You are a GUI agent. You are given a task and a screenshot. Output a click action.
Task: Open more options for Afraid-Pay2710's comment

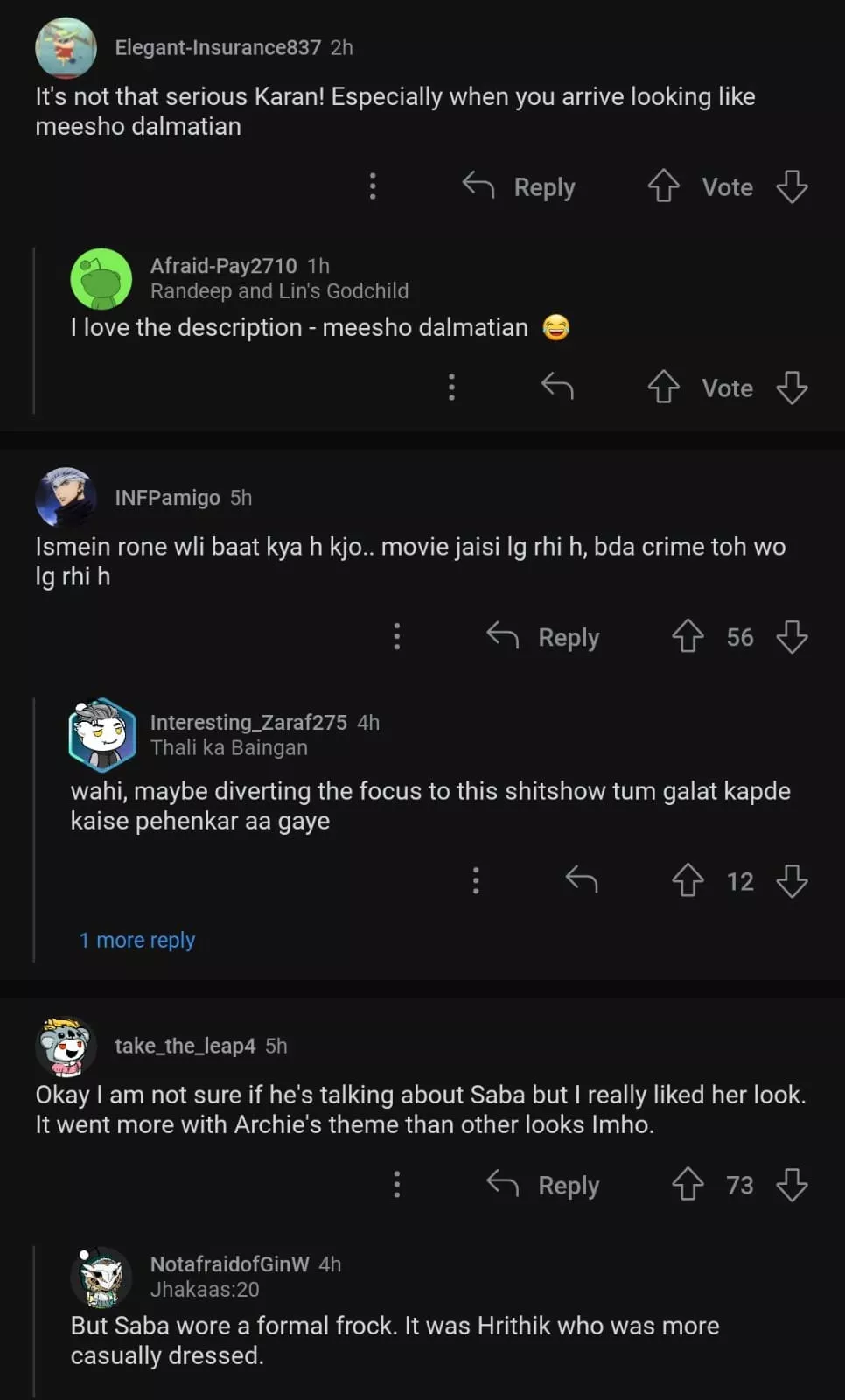click(451, 387)
